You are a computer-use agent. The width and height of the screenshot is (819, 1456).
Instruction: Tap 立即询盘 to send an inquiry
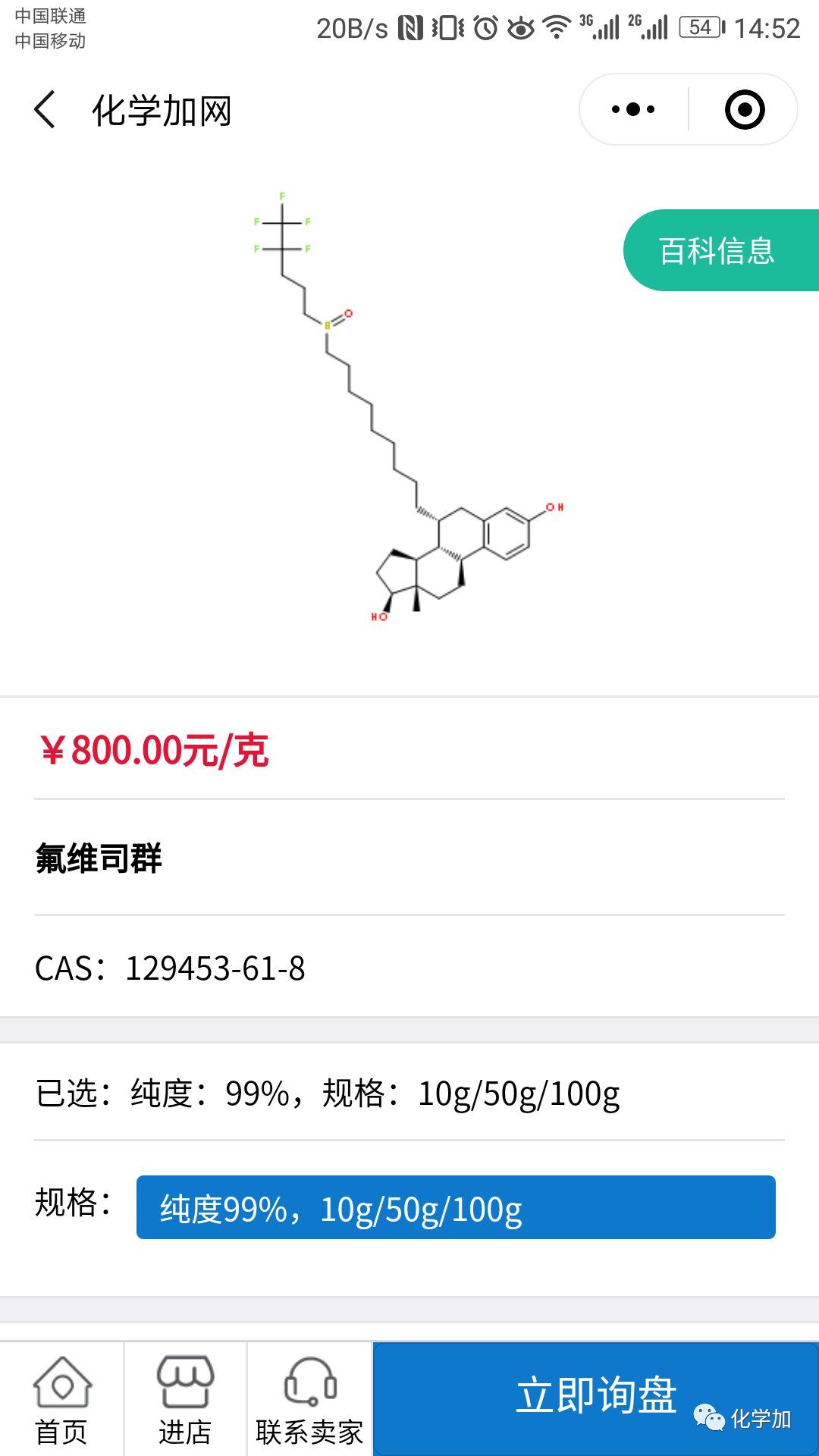[595, 1397]
